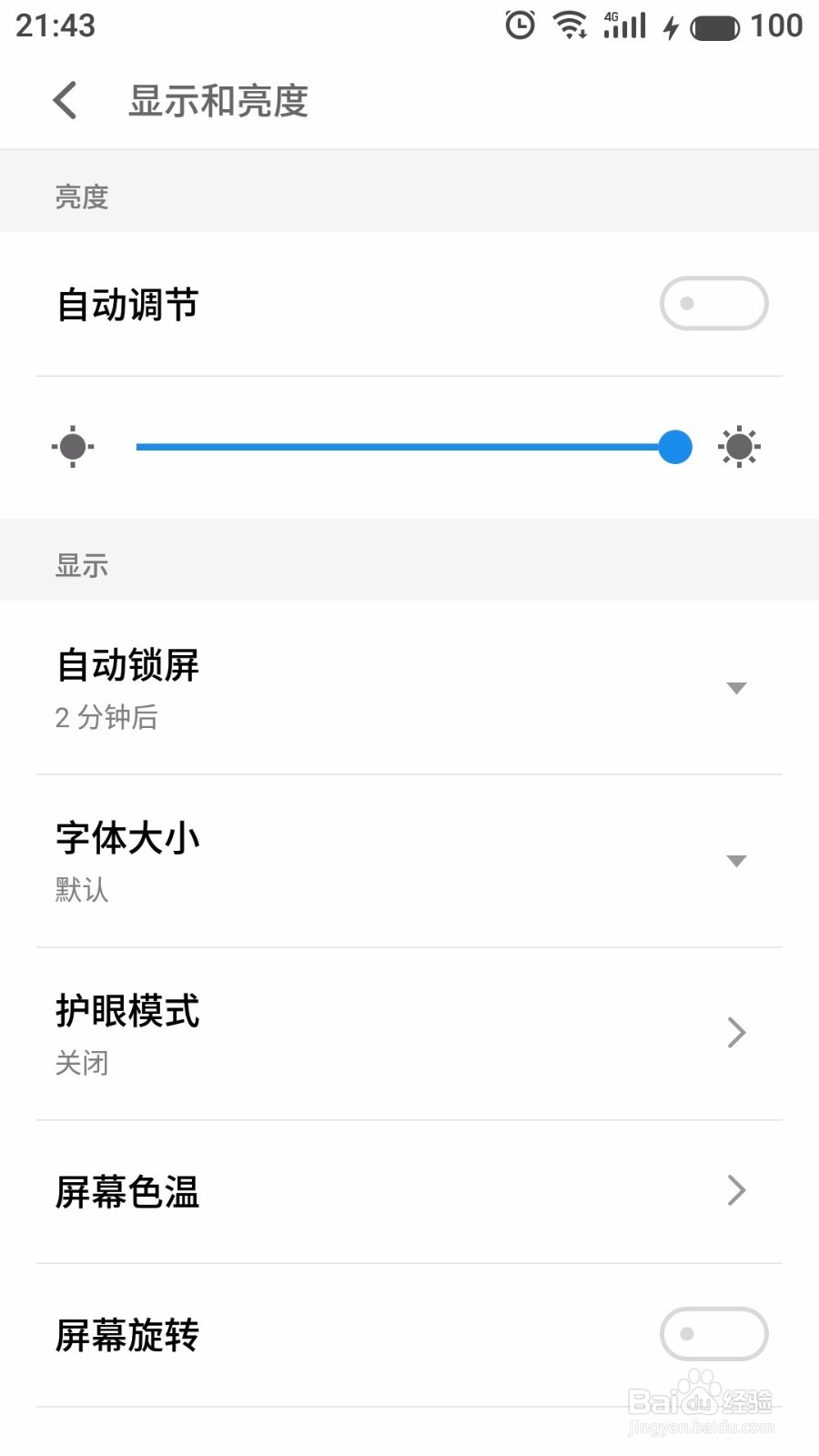This screenshot has width=819, height=1456.
Task: Tap the dim brightness icon left of slider
Action: [73, 447]
